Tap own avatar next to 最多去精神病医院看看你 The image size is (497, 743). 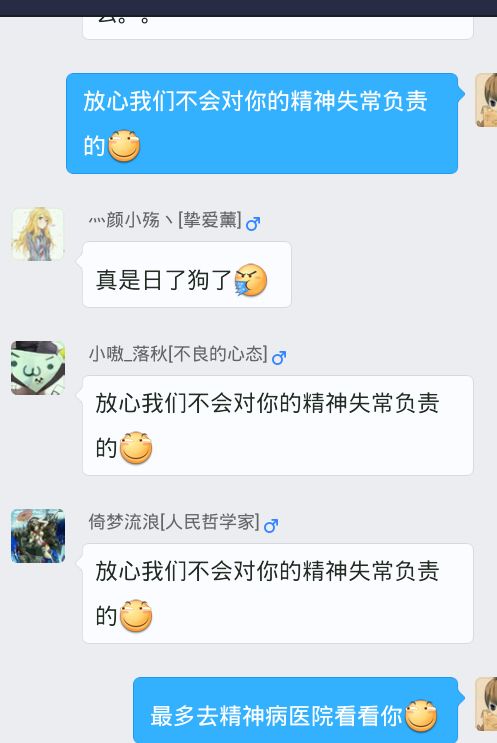click(487, 704)
